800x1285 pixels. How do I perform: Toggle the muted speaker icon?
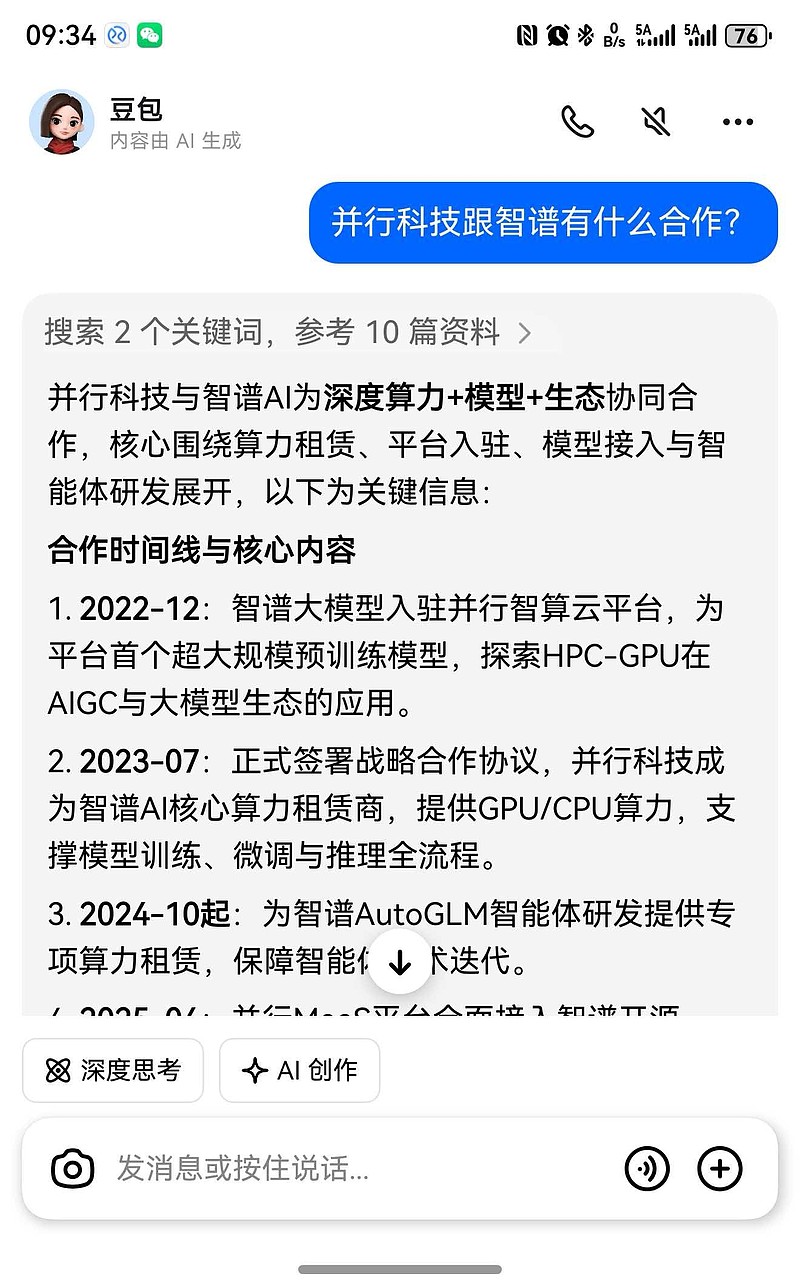click(655, 122)
